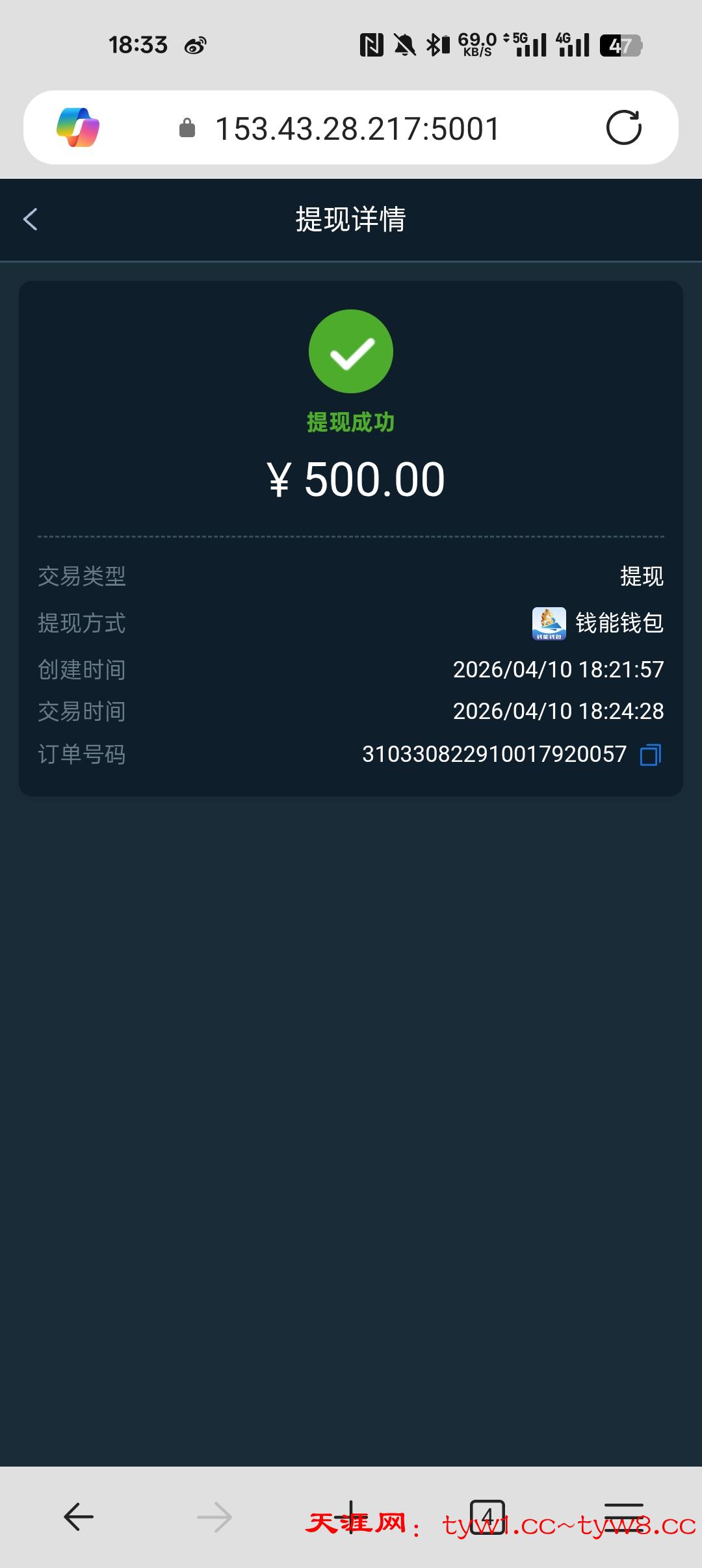702x1568 pixels.
Task: Copy the order number 订单号码
Action: point(650,755)
